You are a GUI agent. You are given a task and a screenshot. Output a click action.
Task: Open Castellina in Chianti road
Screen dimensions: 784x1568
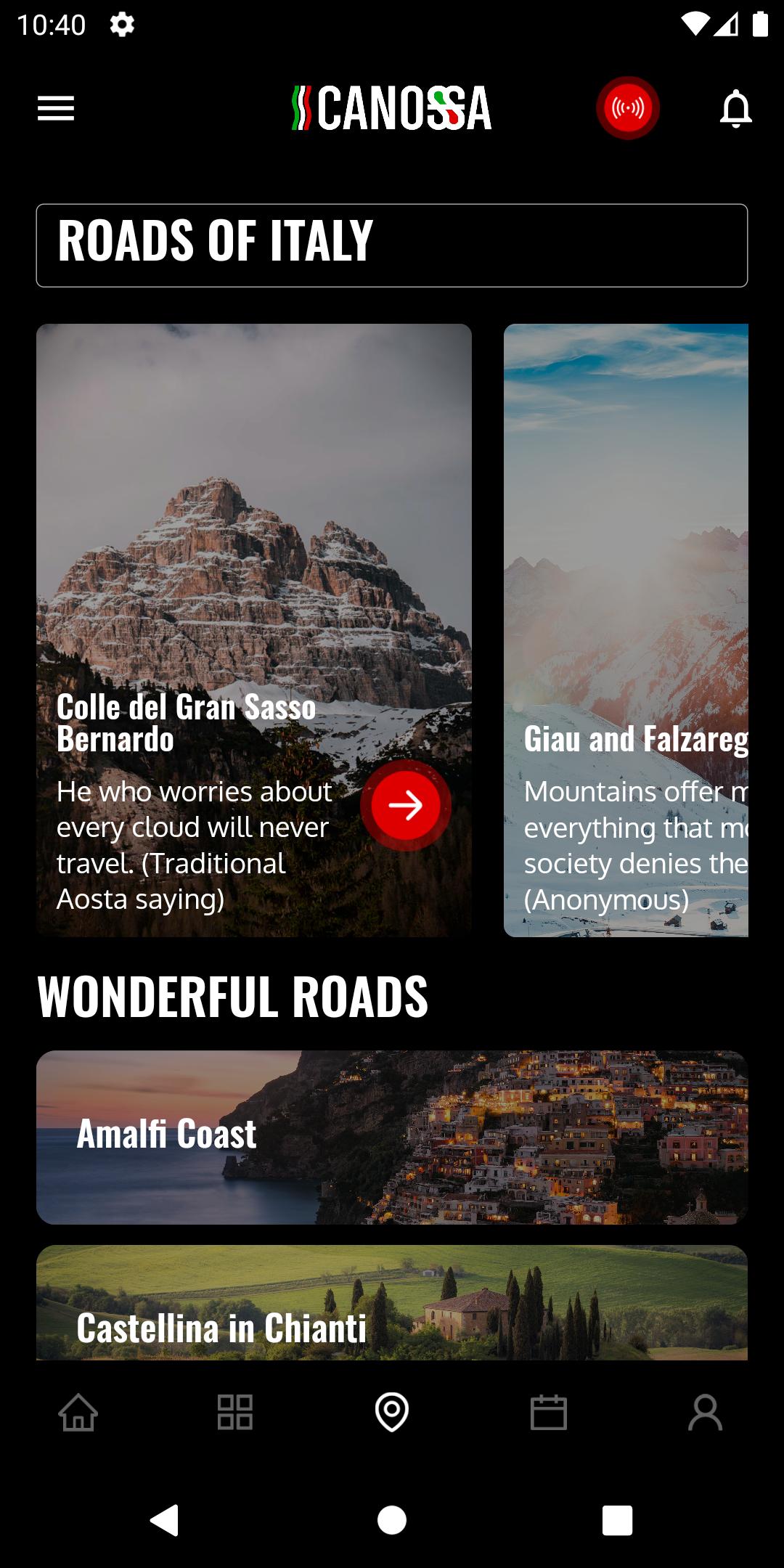[392, 1303]
